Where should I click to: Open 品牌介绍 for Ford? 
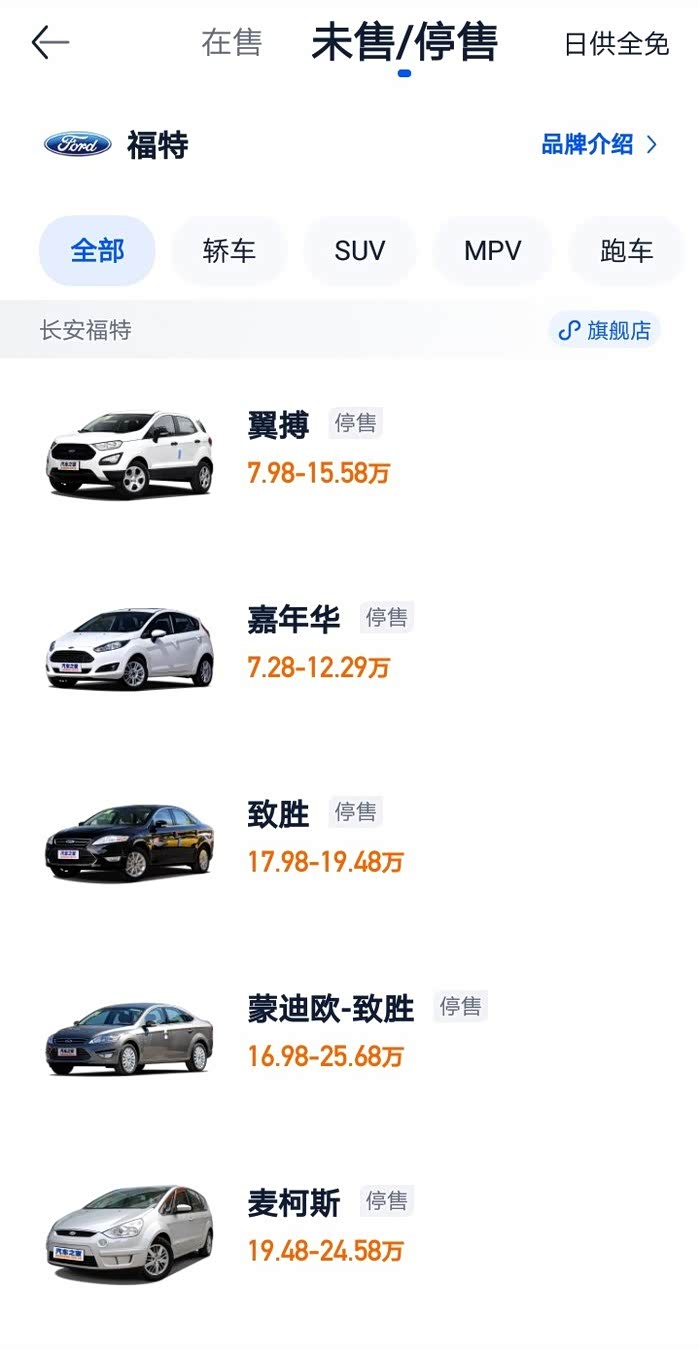click(599, 145)
